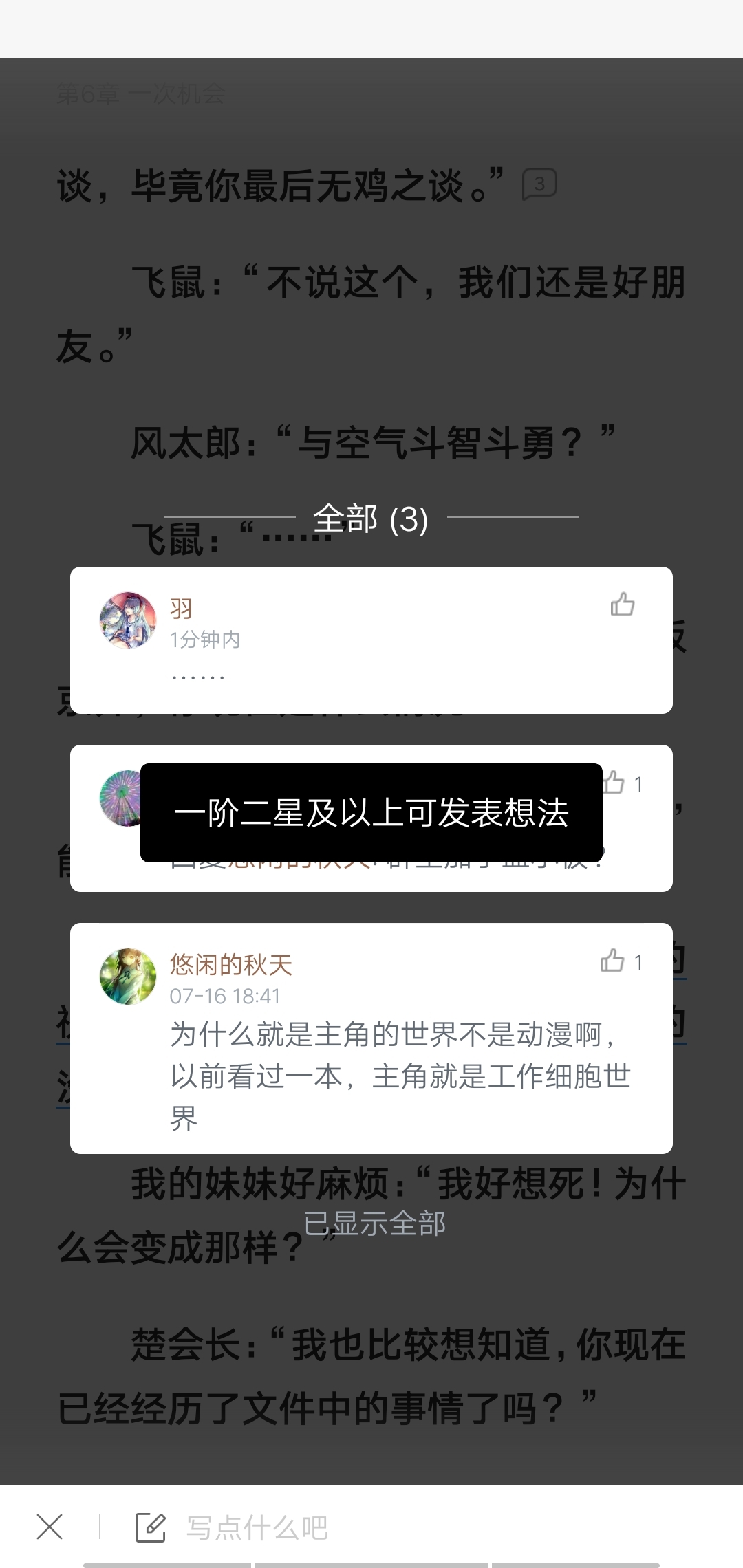Like the comment by 羽

623,605
